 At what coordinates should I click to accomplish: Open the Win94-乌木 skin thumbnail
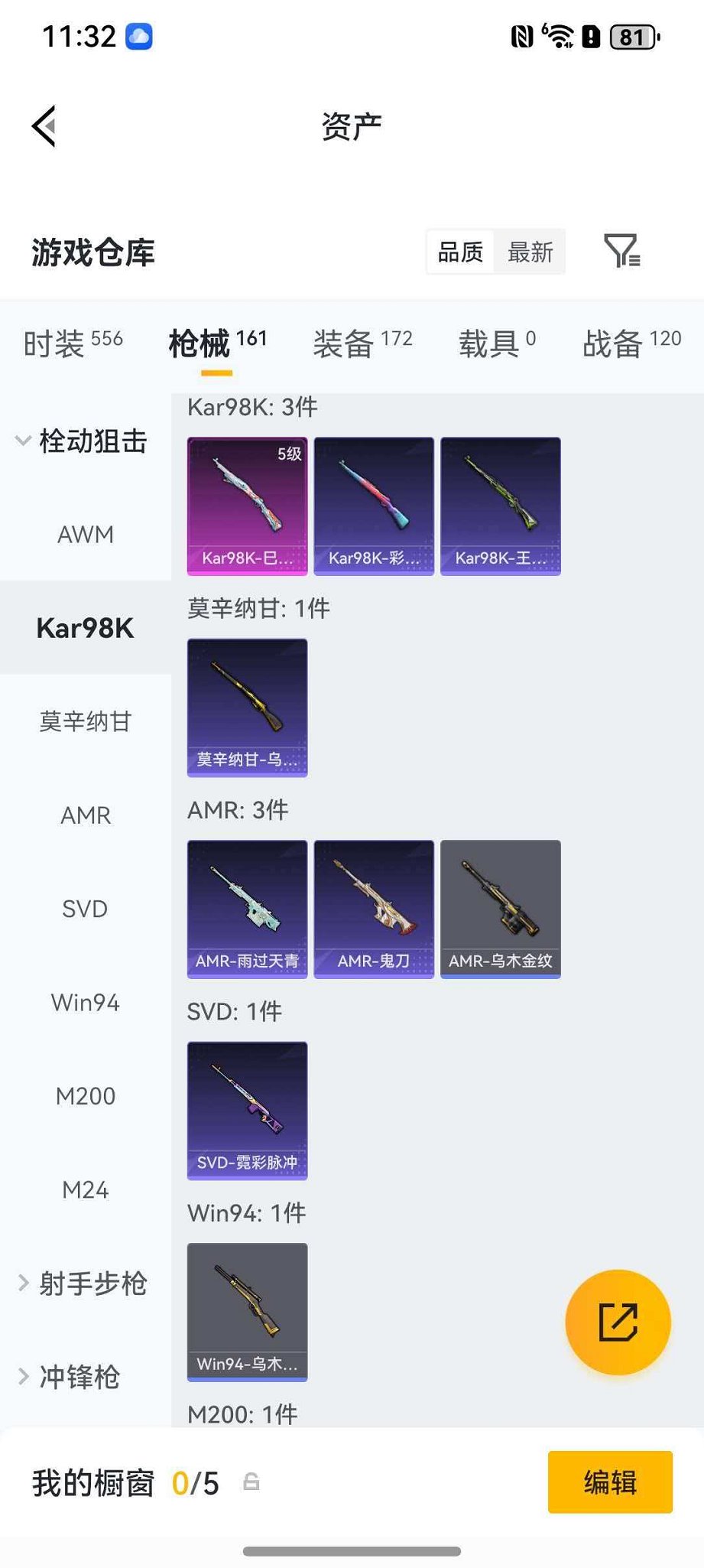tap(246, 1312)
